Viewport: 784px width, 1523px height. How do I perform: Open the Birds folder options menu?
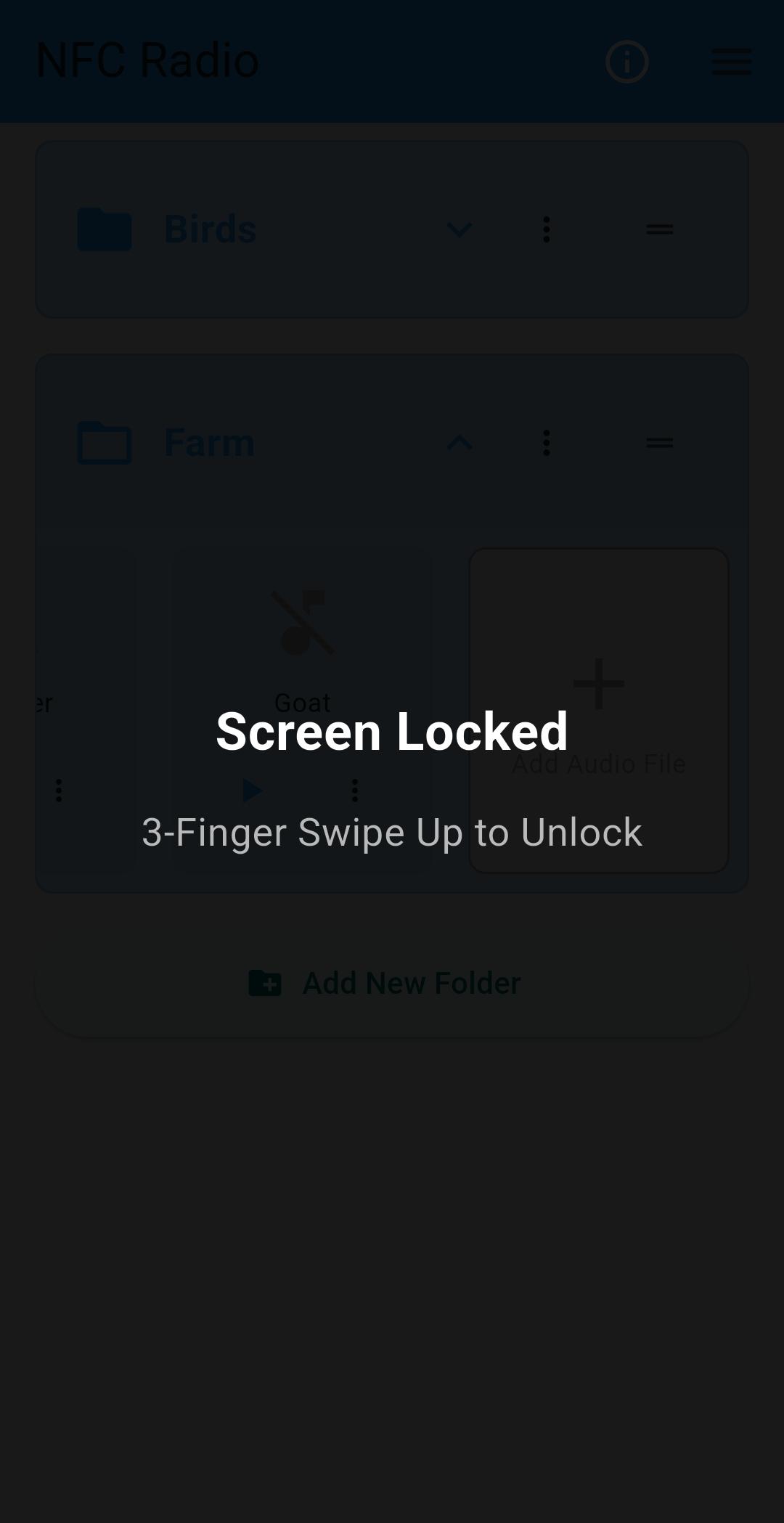click(547, 230)
